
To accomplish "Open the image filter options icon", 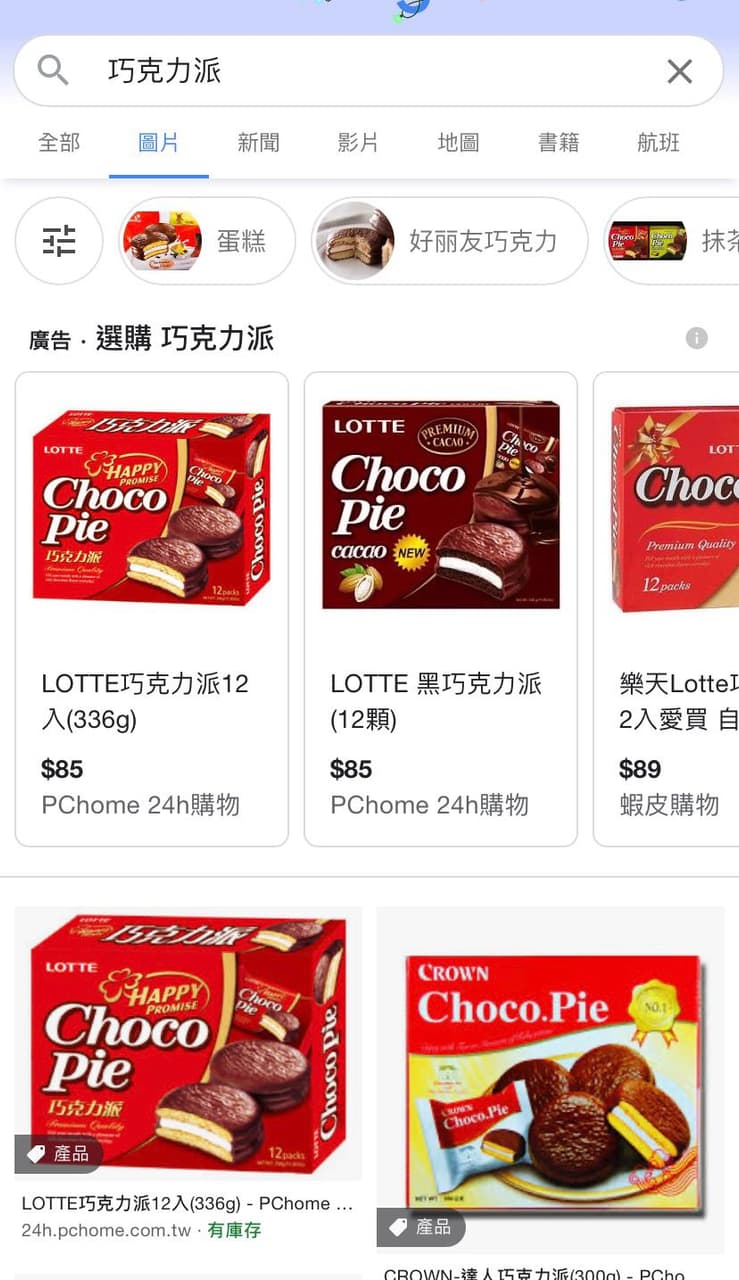I will (x=59, y=241).
